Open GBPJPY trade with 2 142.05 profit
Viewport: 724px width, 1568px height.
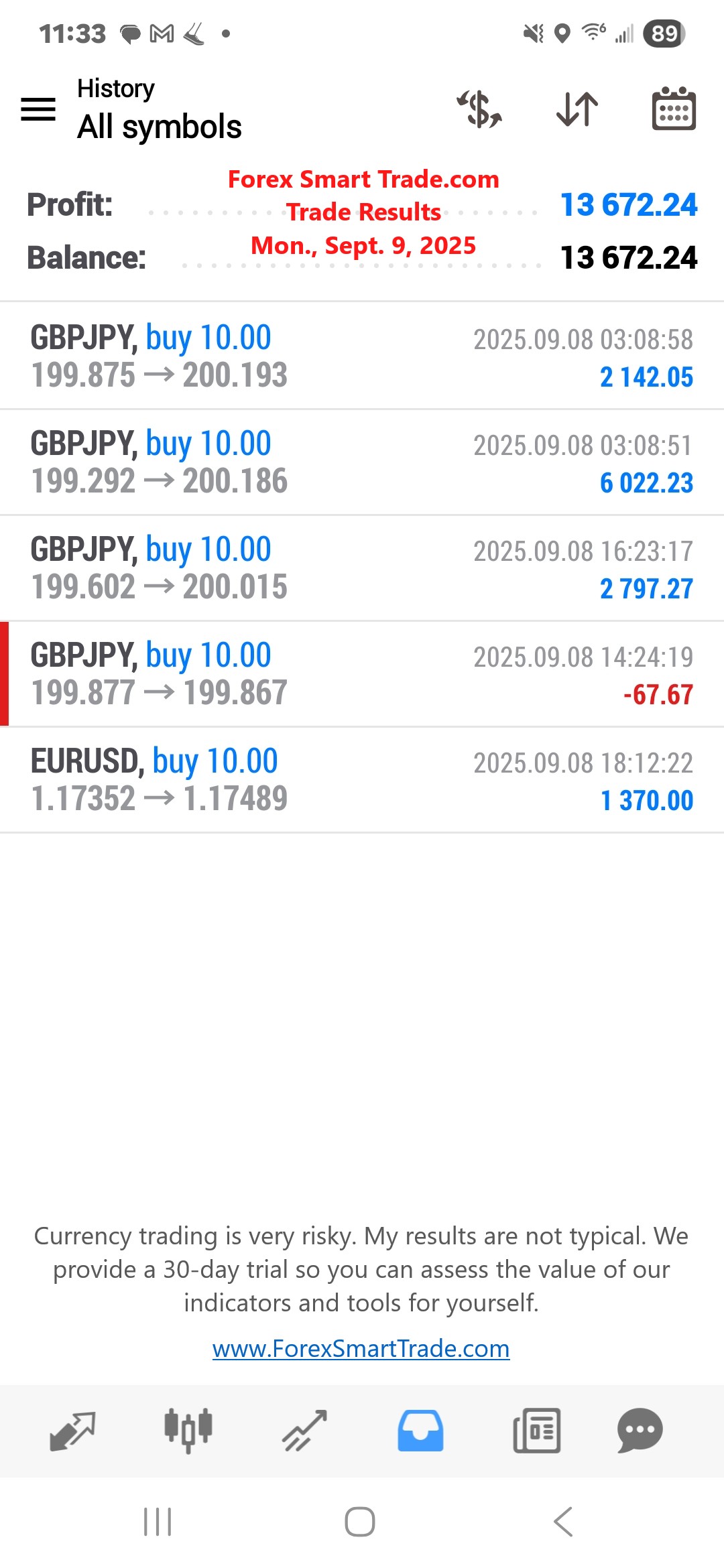(x=362, y=356)
